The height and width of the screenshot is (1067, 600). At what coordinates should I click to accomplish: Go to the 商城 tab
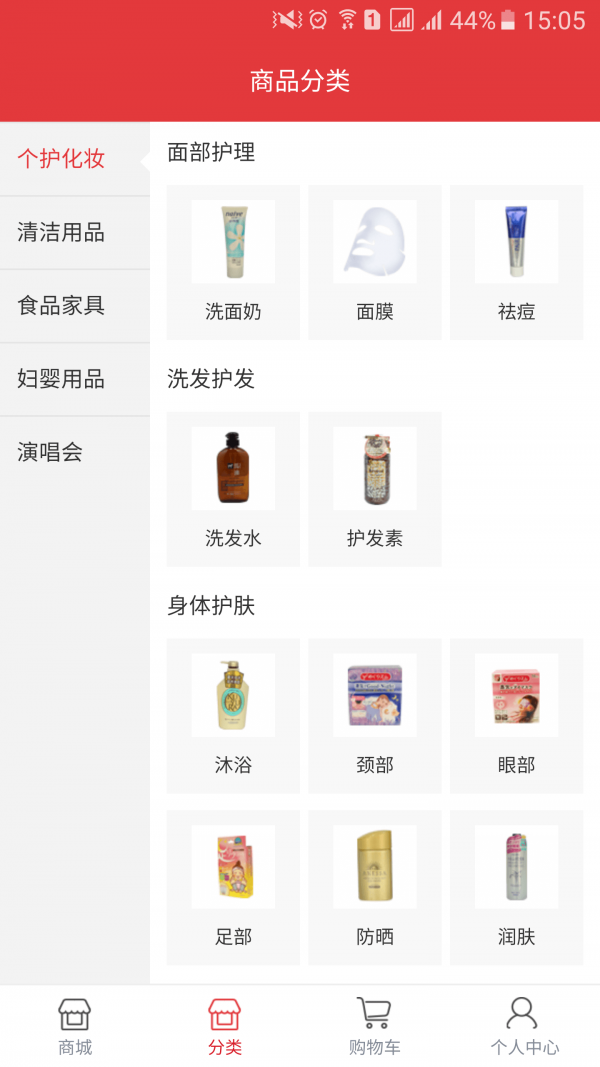coord(75,1026)
